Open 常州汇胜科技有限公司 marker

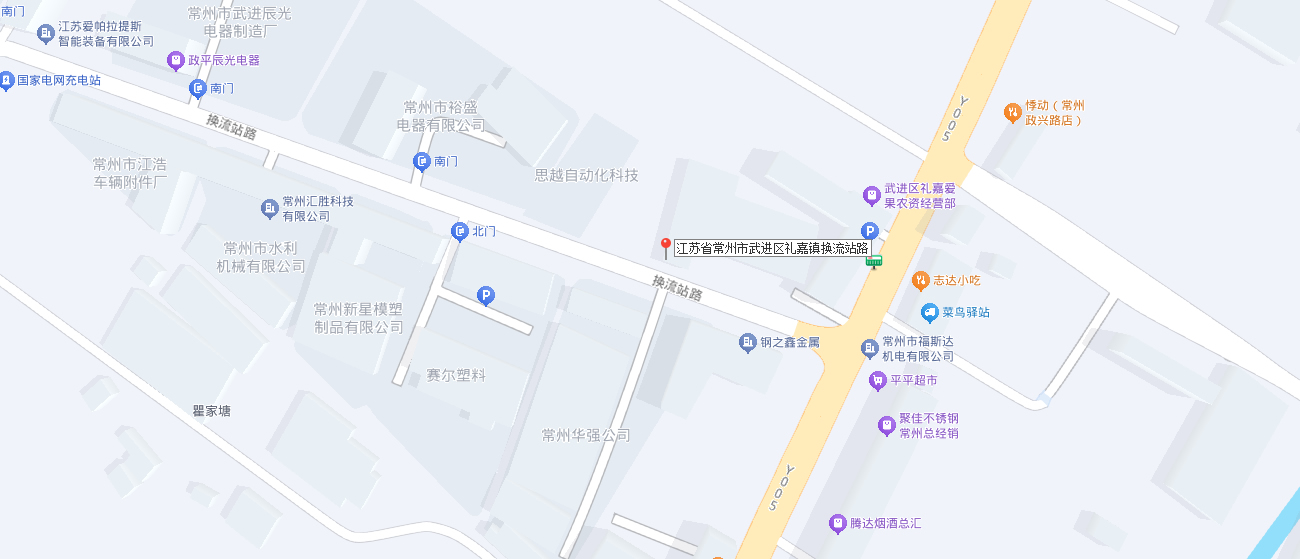(269, 208)
